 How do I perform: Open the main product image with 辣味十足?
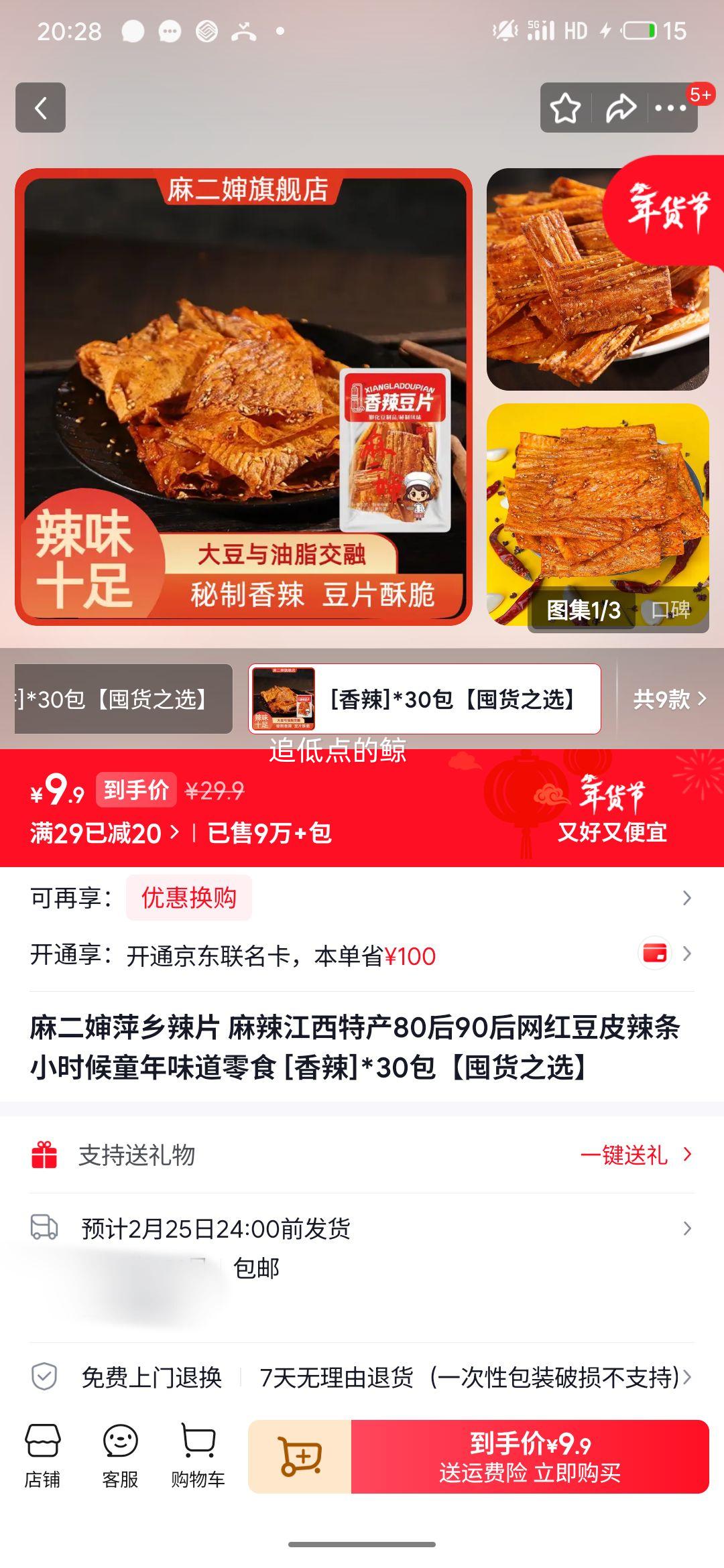click(243, 397)
